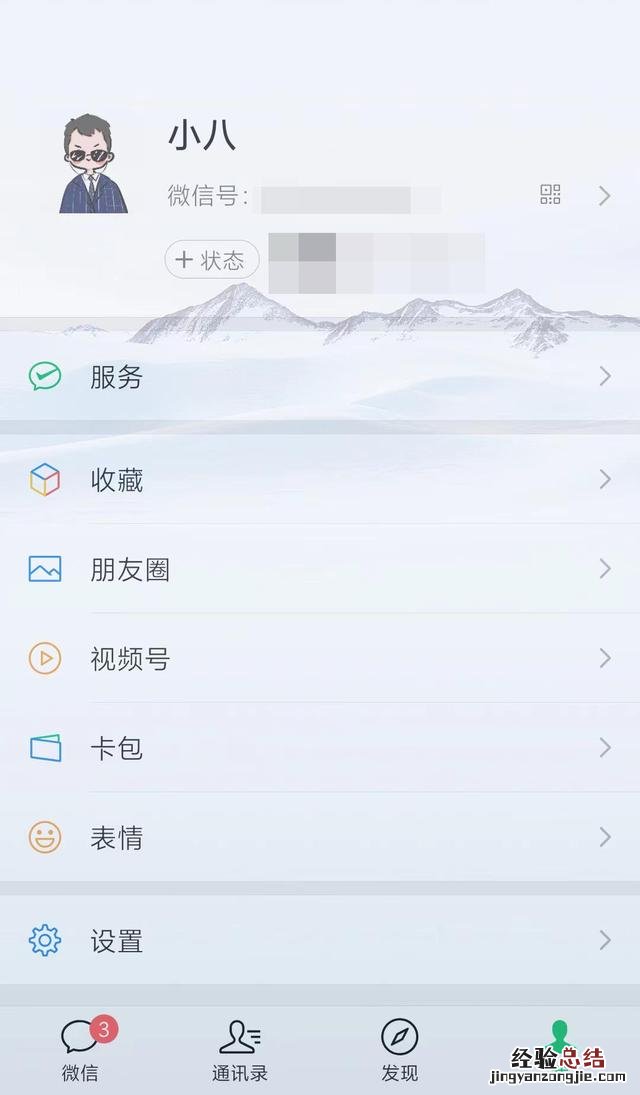Viewport: 640px width, 1095px height.
Task: Tap the profile avatar picture
Action: point(94,164)
